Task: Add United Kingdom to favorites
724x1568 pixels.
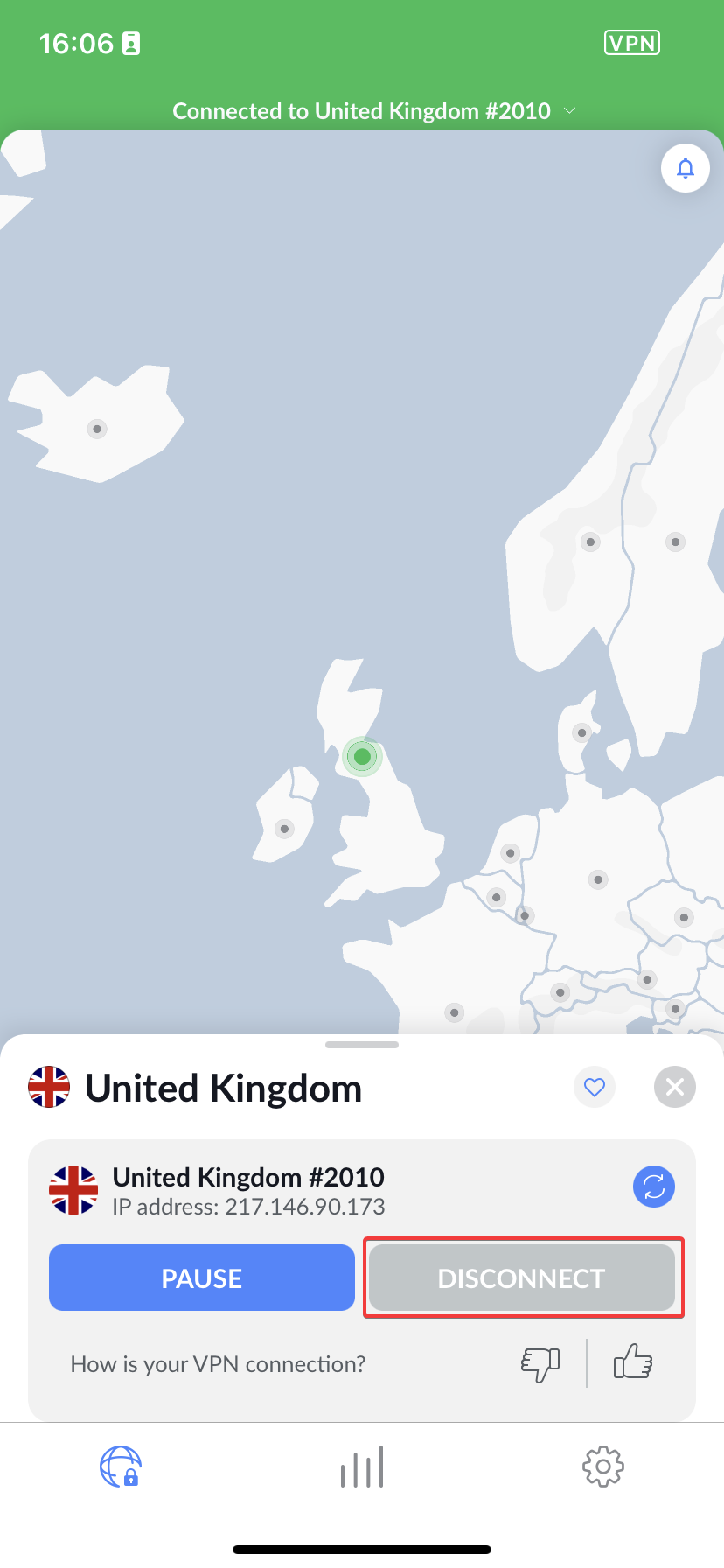Action: tap(595, 1088)
